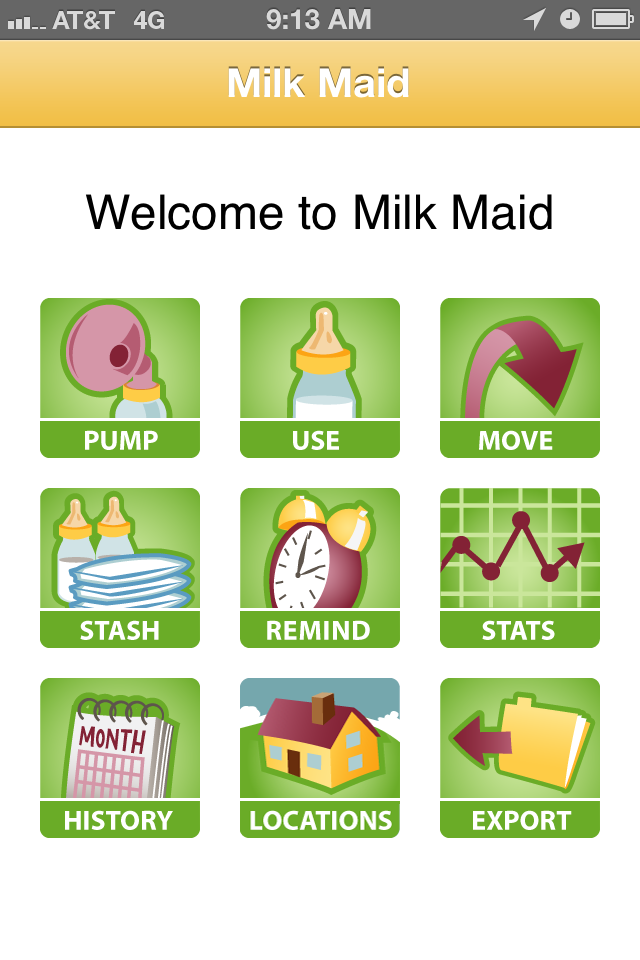View the milk Stash

(120, 568)
